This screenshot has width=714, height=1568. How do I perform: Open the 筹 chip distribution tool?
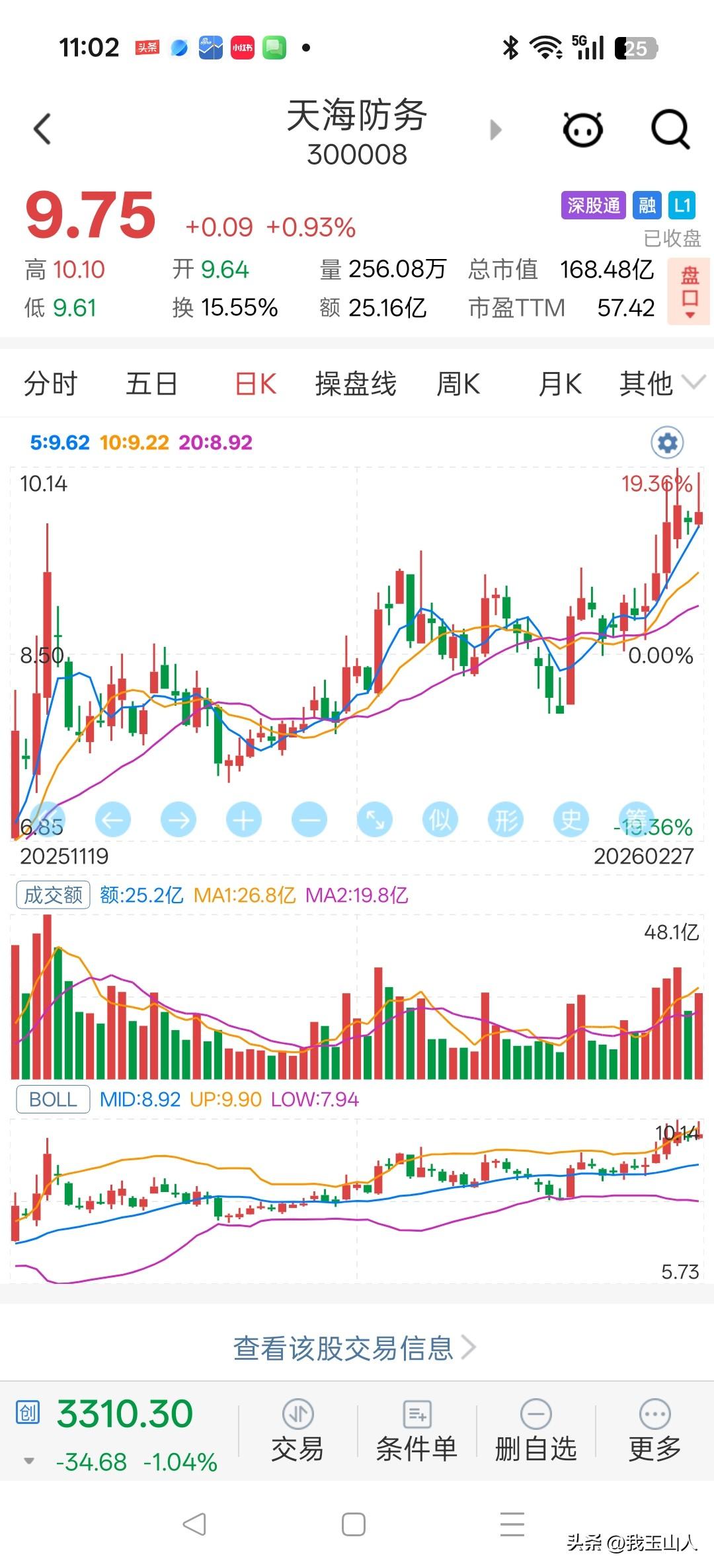pyautogui.click(x=635, y=819)
